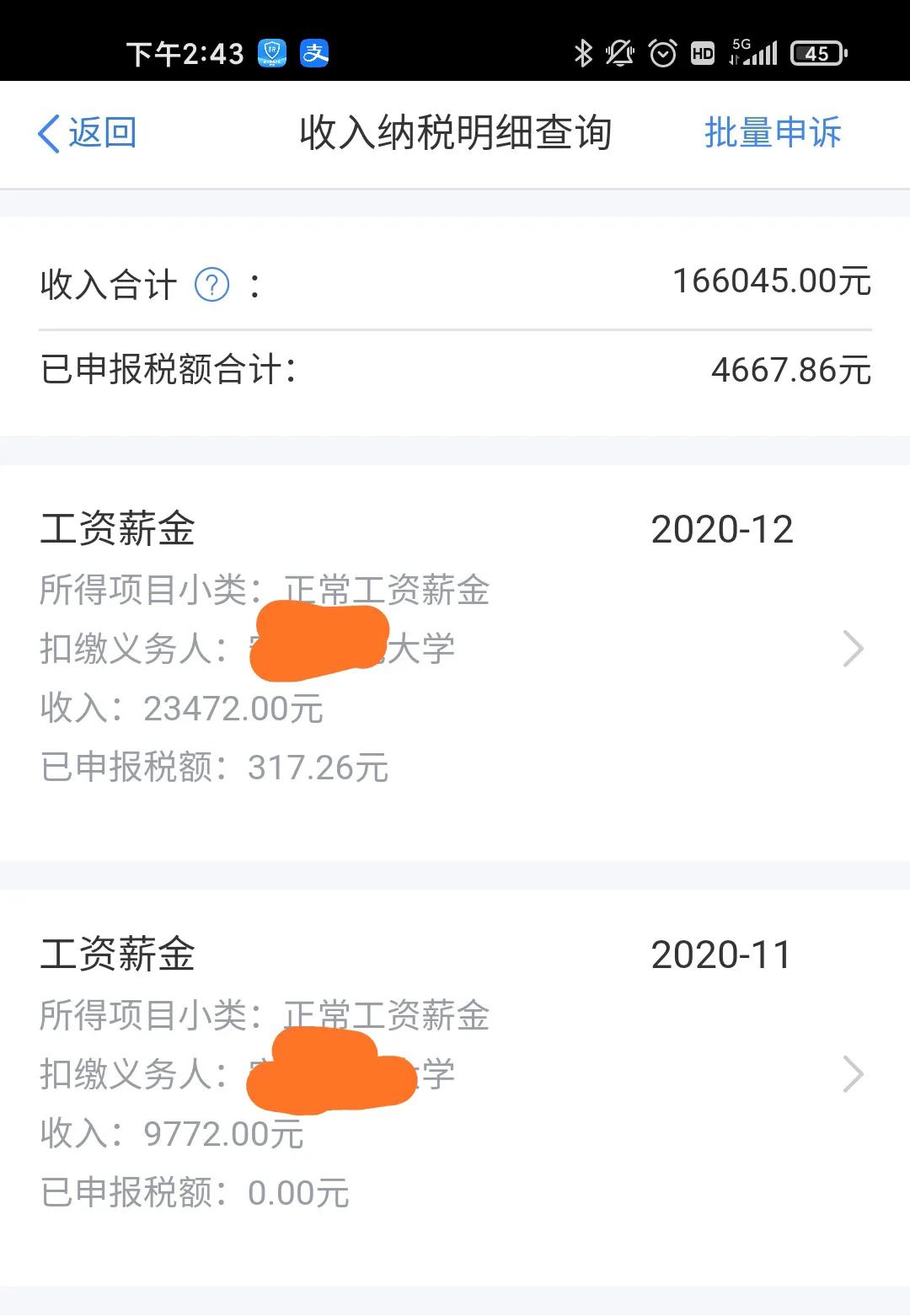Tap the alarm clock icon in status bar
Viewport: 910px width, 1316px height.
coord(661,53)
